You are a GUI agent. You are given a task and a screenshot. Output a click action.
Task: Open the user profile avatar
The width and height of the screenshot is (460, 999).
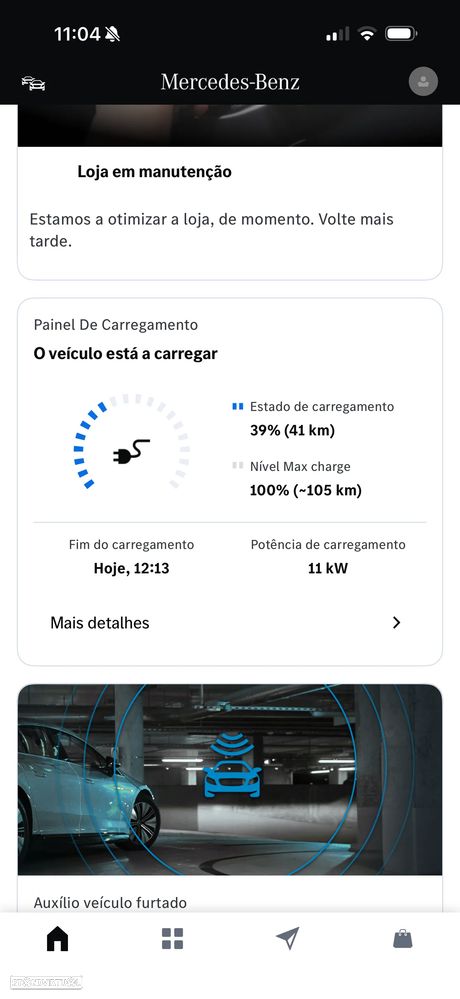[423, 82]
